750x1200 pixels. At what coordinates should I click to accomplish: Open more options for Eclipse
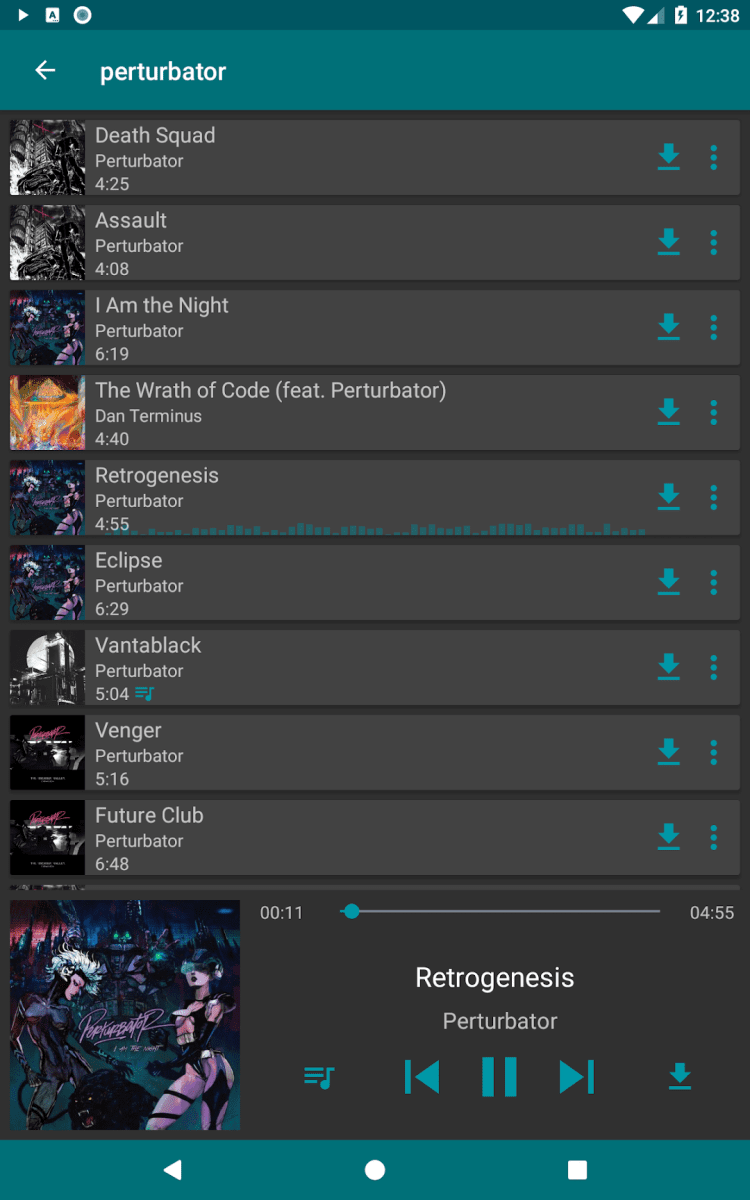tap(714, 582)
